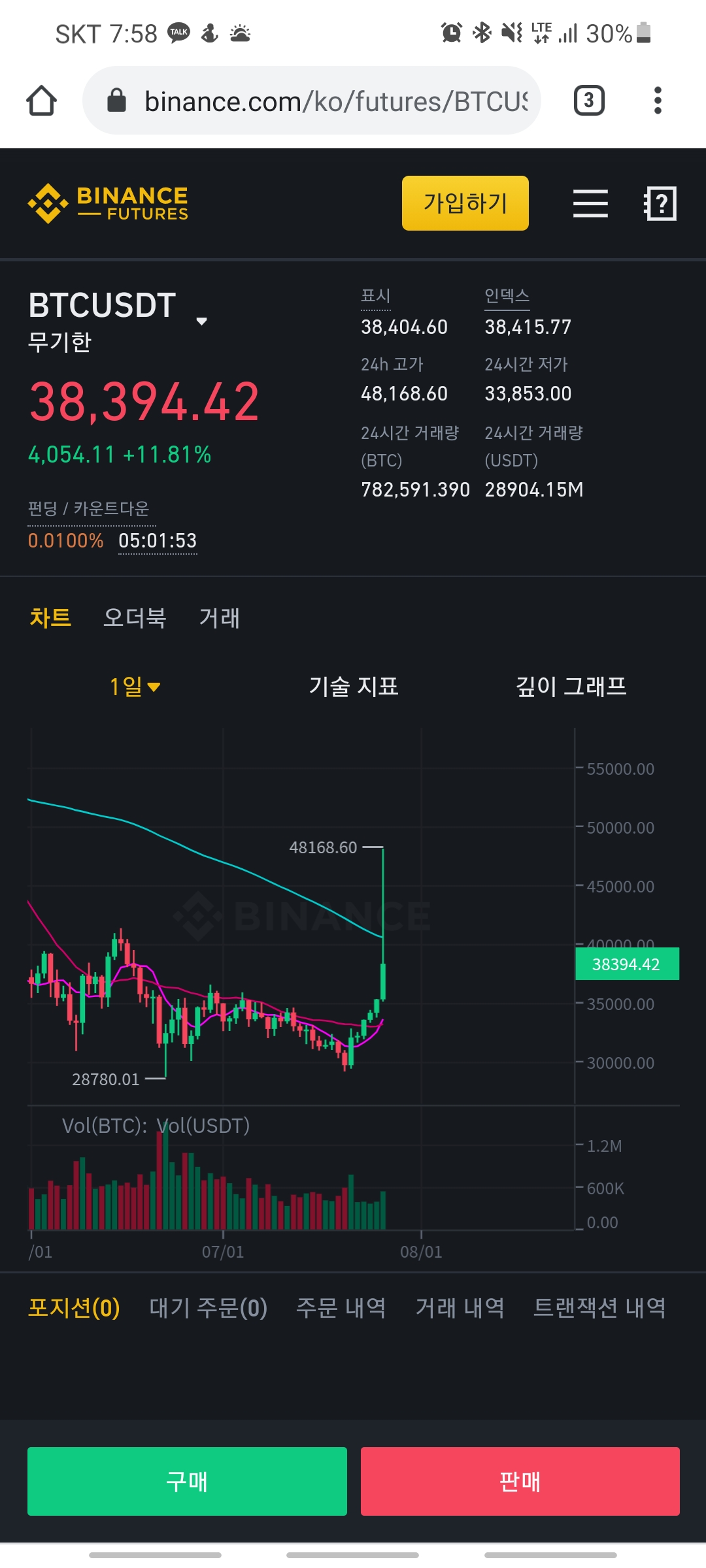Tap the red 판매 sell button
Image resolution: width=706 pixels, height=1568 pixels.
pyautogui.click(x=520, y=1481)
